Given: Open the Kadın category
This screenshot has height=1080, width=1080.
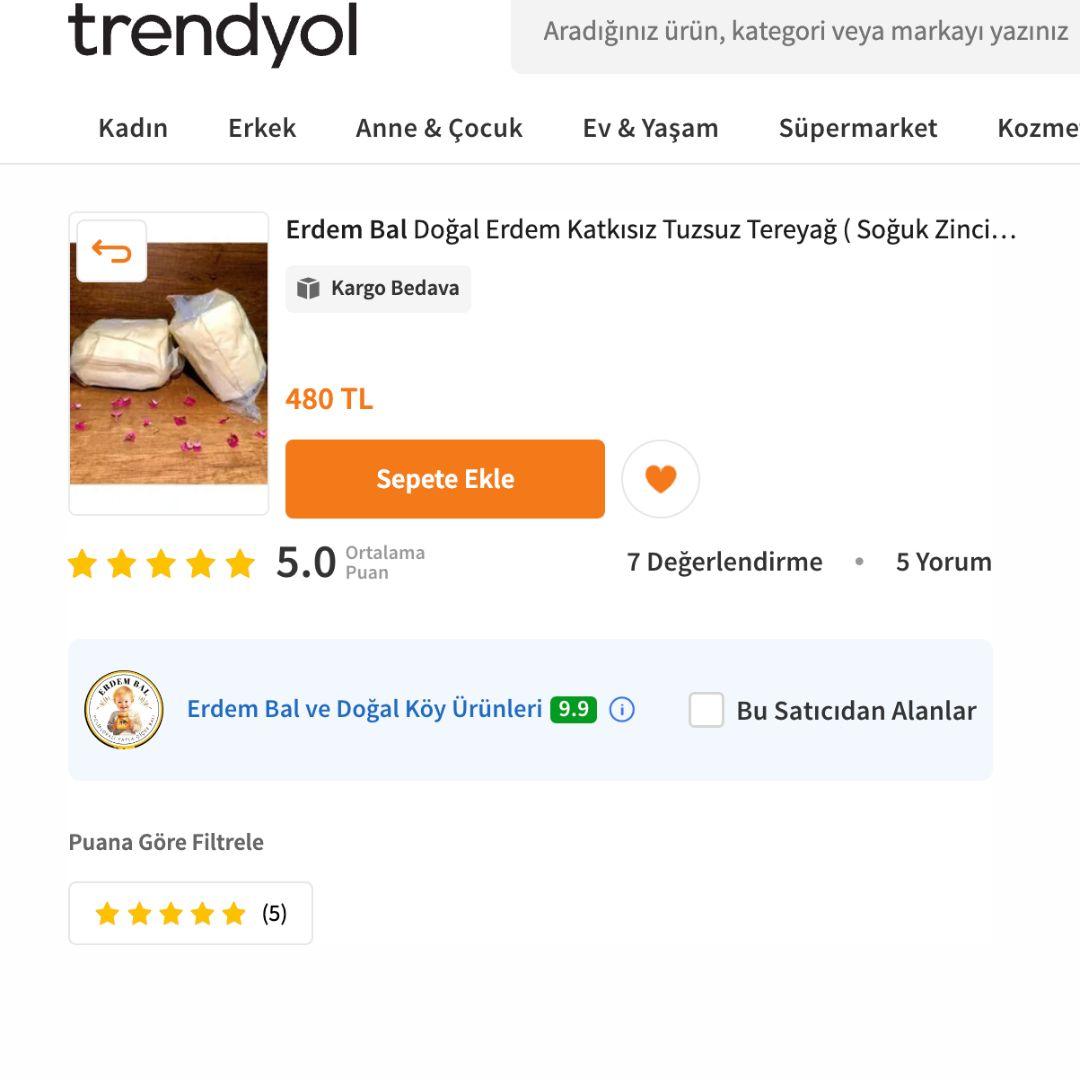Looking at the screenshot, I should (133, 128).
